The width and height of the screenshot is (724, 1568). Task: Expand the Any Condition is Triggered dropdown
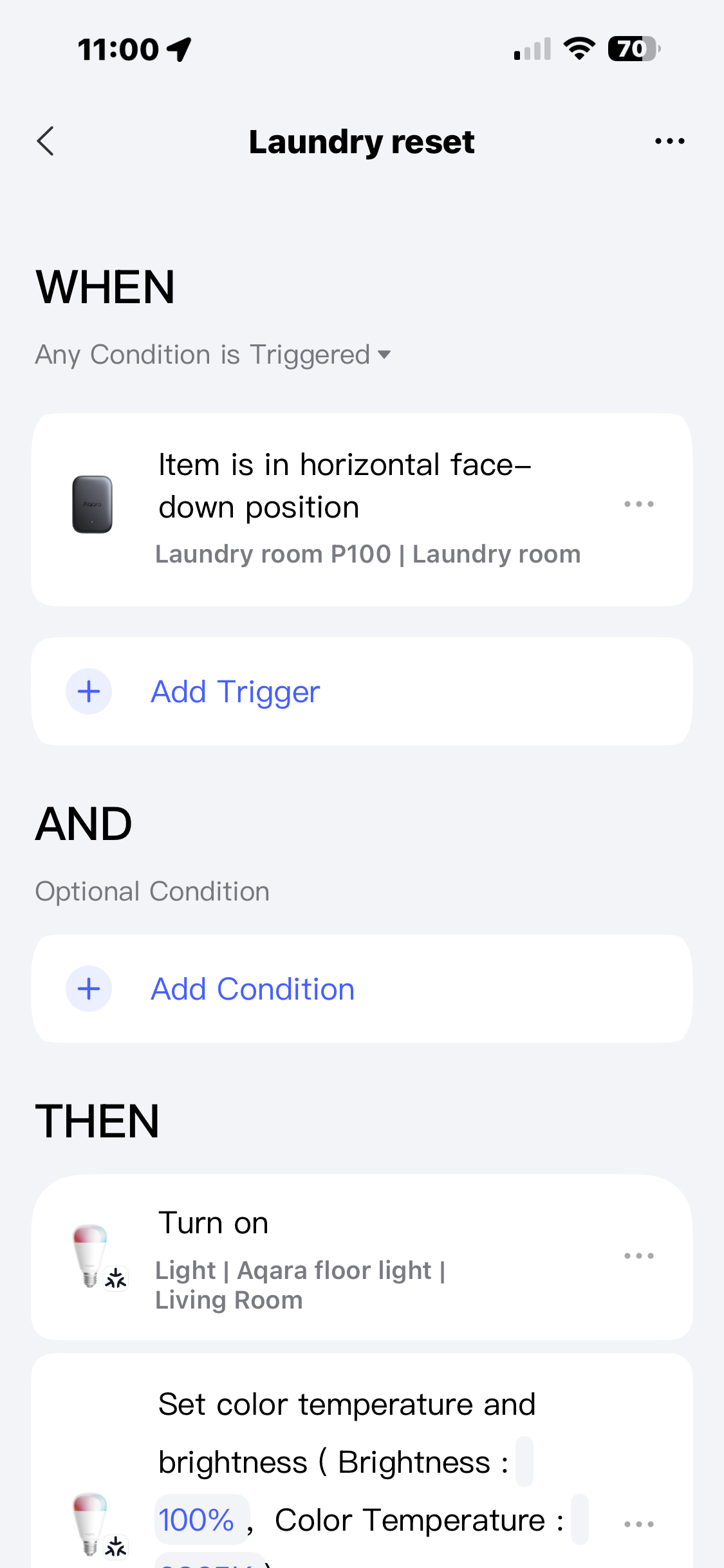(x=213, y=355)
